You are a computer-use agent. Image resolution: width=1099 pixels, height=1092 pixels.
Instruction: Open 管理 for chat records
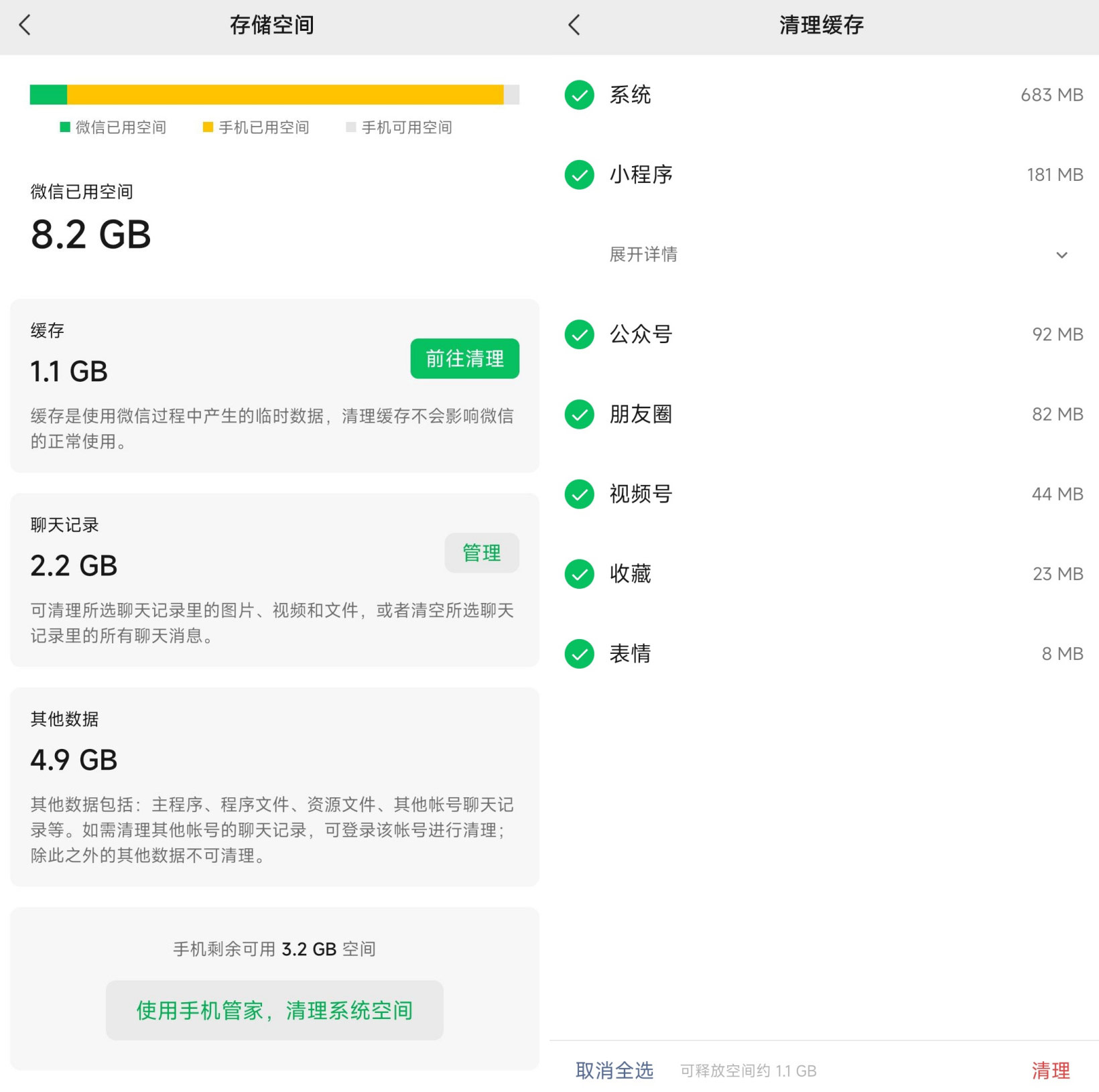click(x=481, y=553)
